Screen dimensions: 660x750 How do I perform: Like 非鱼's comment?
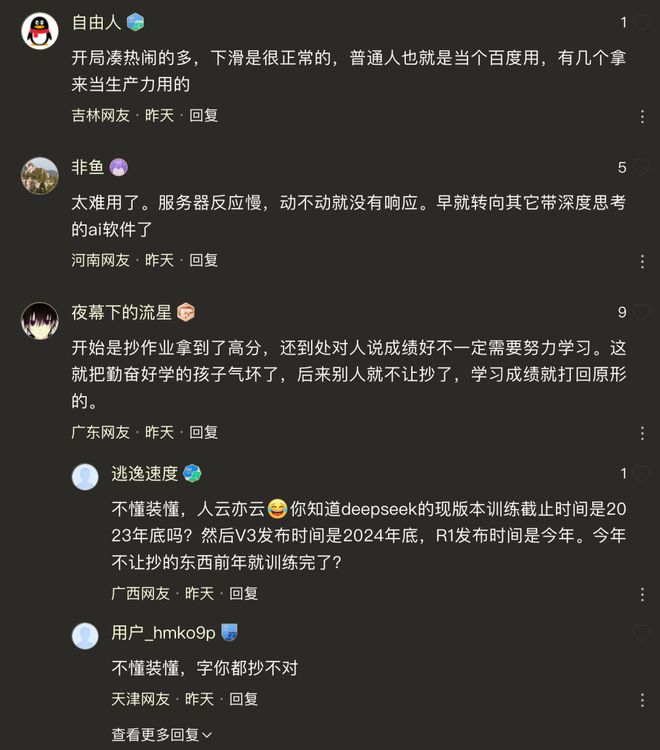click(x=641, y=168)
